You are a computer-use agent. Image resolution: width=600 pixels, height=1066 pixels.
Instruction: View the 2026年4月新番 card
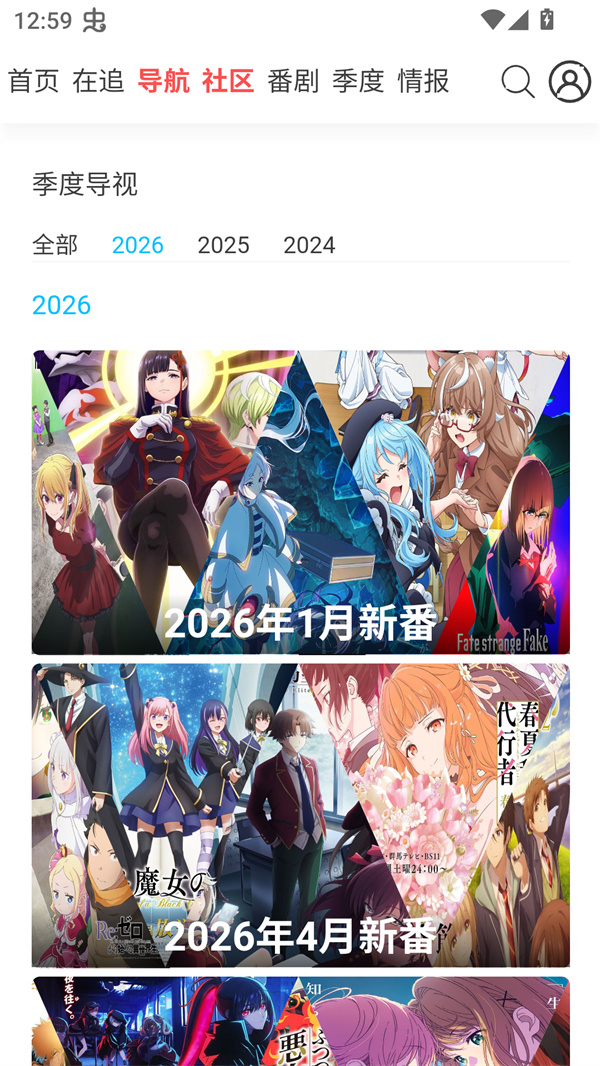(x=300, y=815)
